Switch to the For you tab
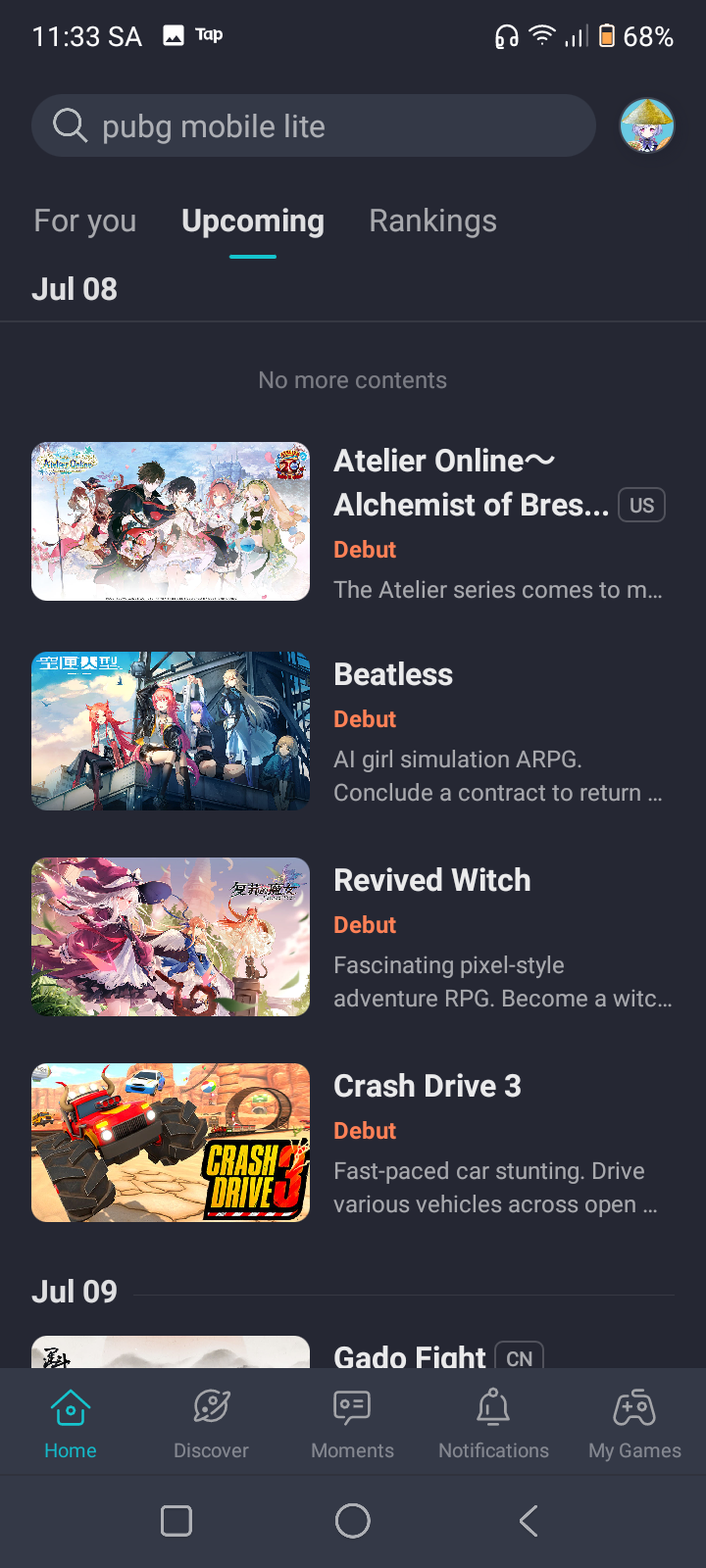The height and width of the screenshot is (1568, 706). 85,221
